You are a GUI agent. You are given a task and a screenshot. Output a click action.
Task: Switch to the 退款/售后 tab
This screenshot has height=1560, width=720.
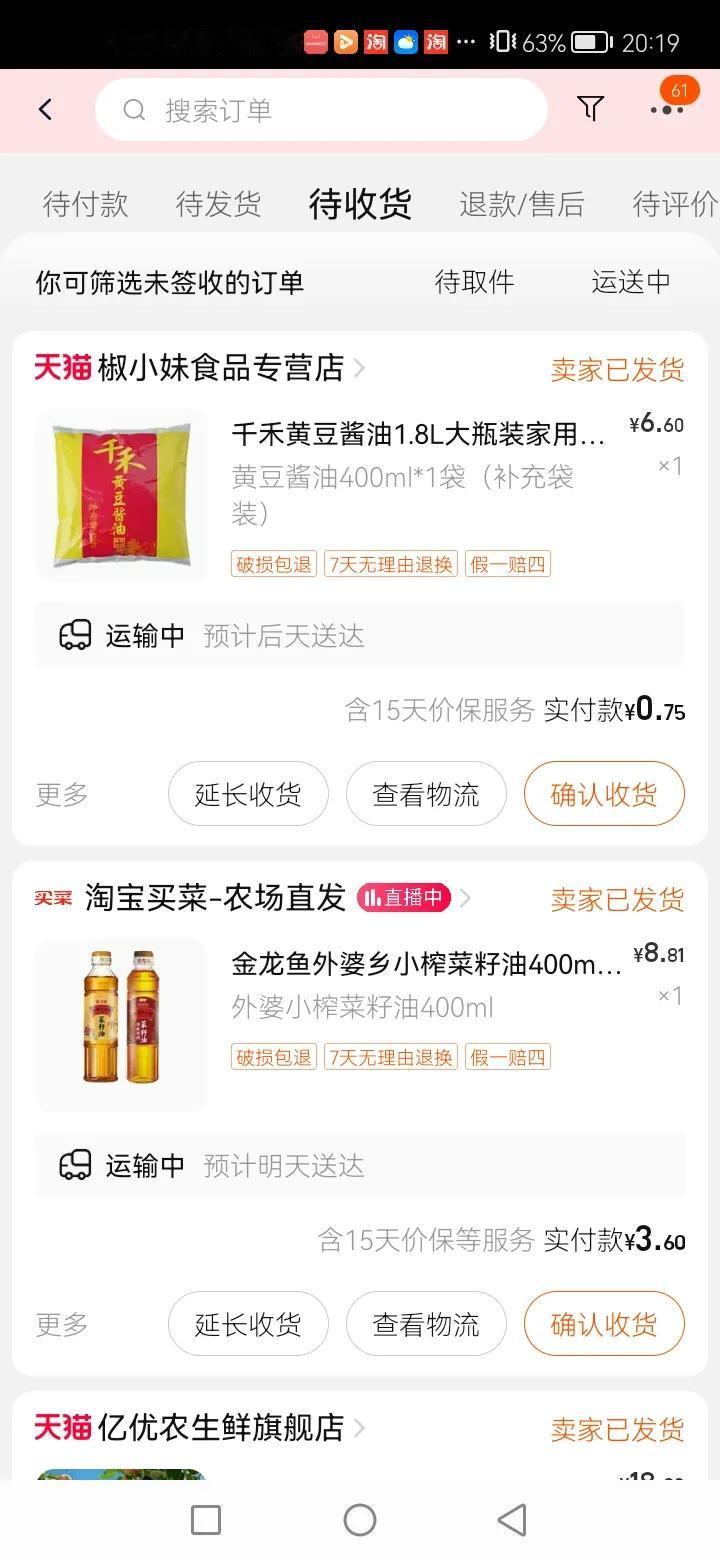coord(520,204)
